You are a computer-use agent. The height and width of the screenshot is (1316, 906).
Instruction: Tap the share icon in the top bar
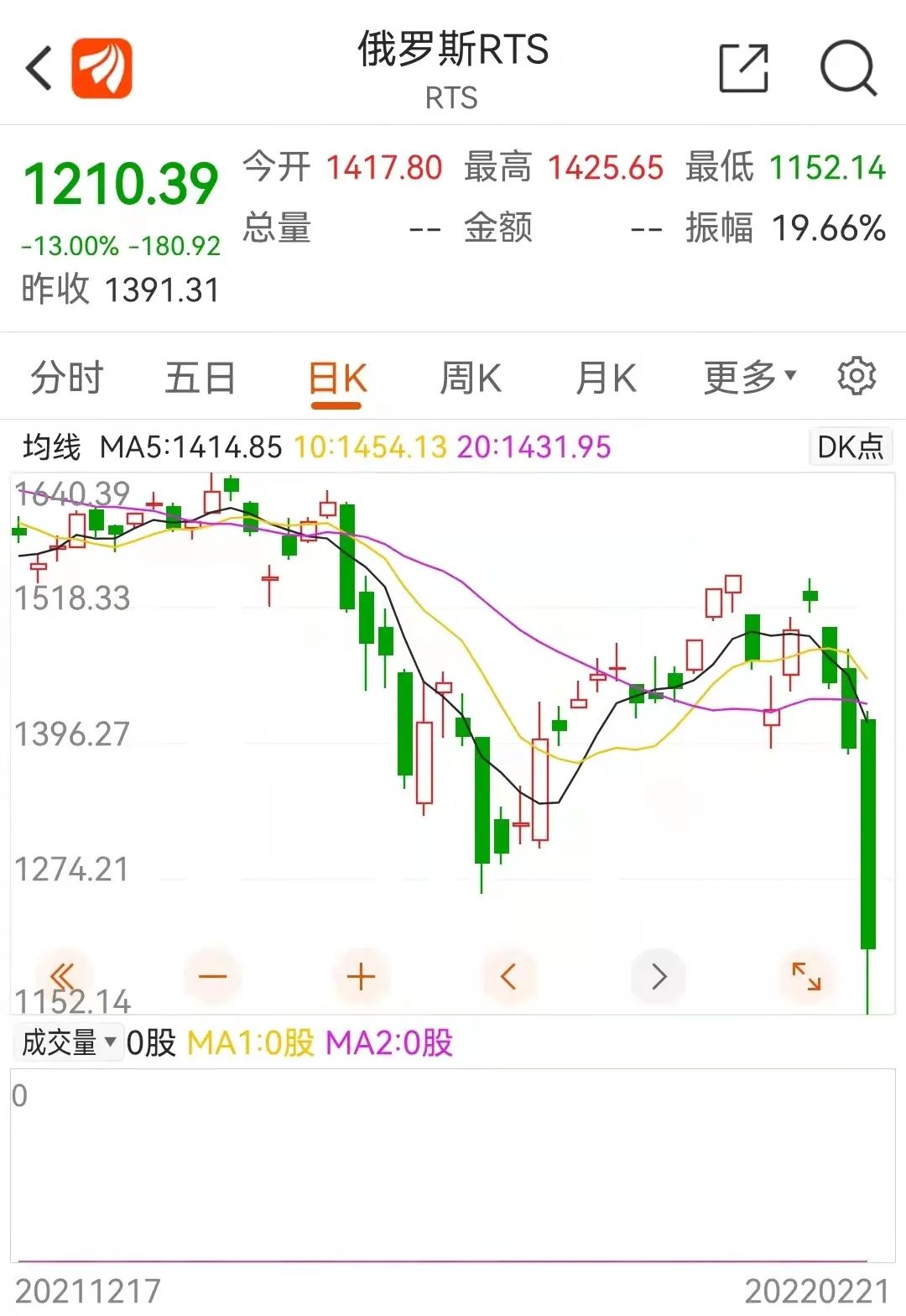pos(742,63)
